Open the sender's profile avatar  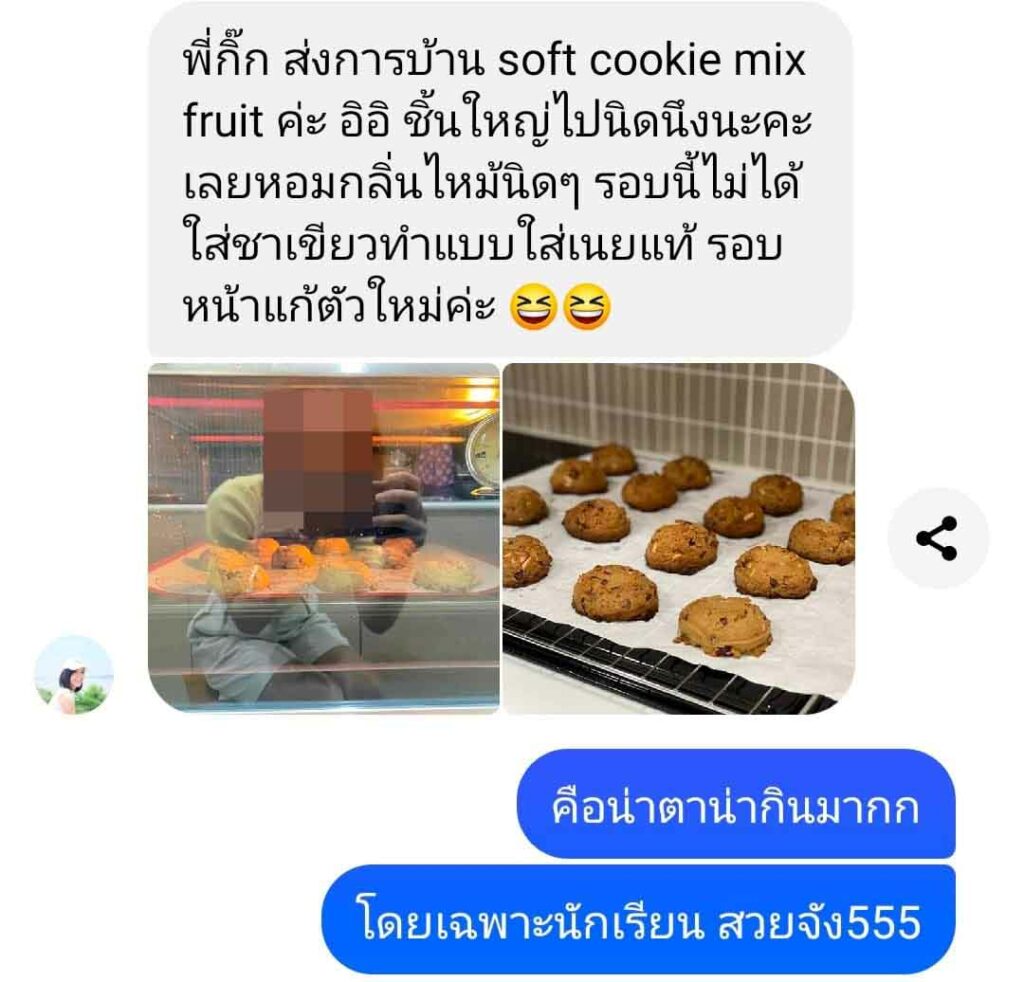point(74,674)
